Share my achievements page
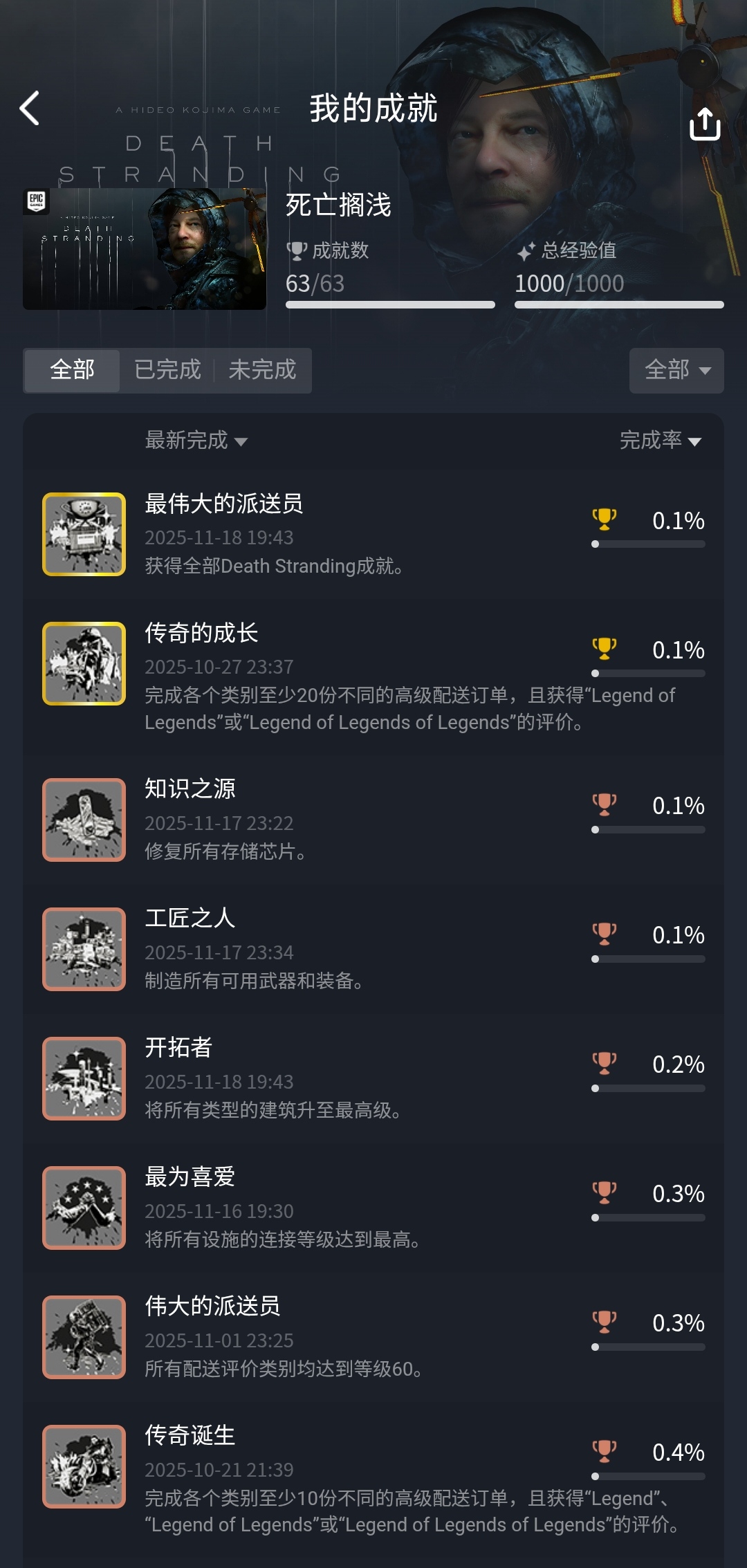The image size is (747, 1568). pyautogui.click(x=704, y=124)
